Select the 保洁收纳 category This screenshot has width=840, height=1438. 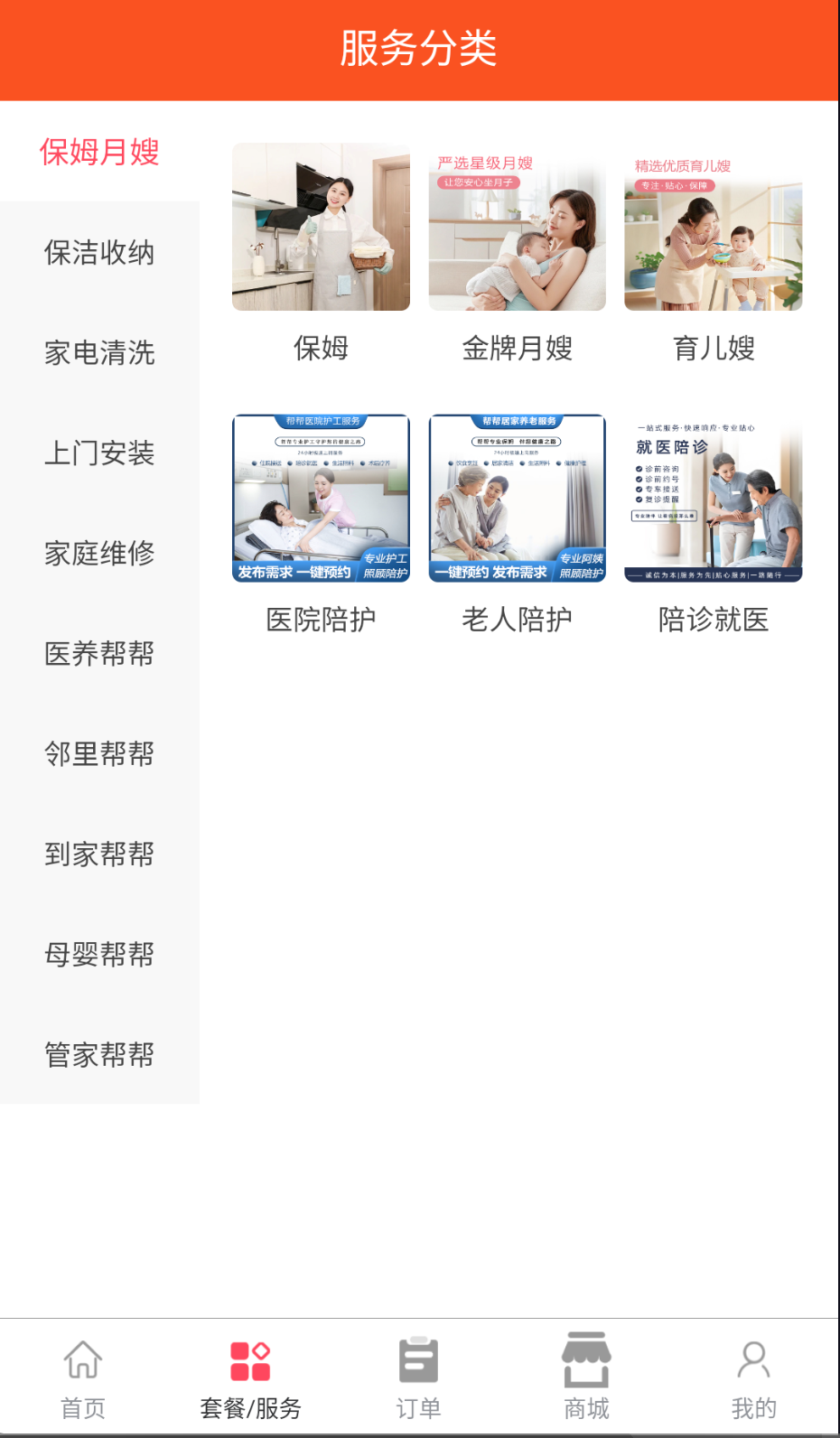pyautogui.click(x=99, y=252)
